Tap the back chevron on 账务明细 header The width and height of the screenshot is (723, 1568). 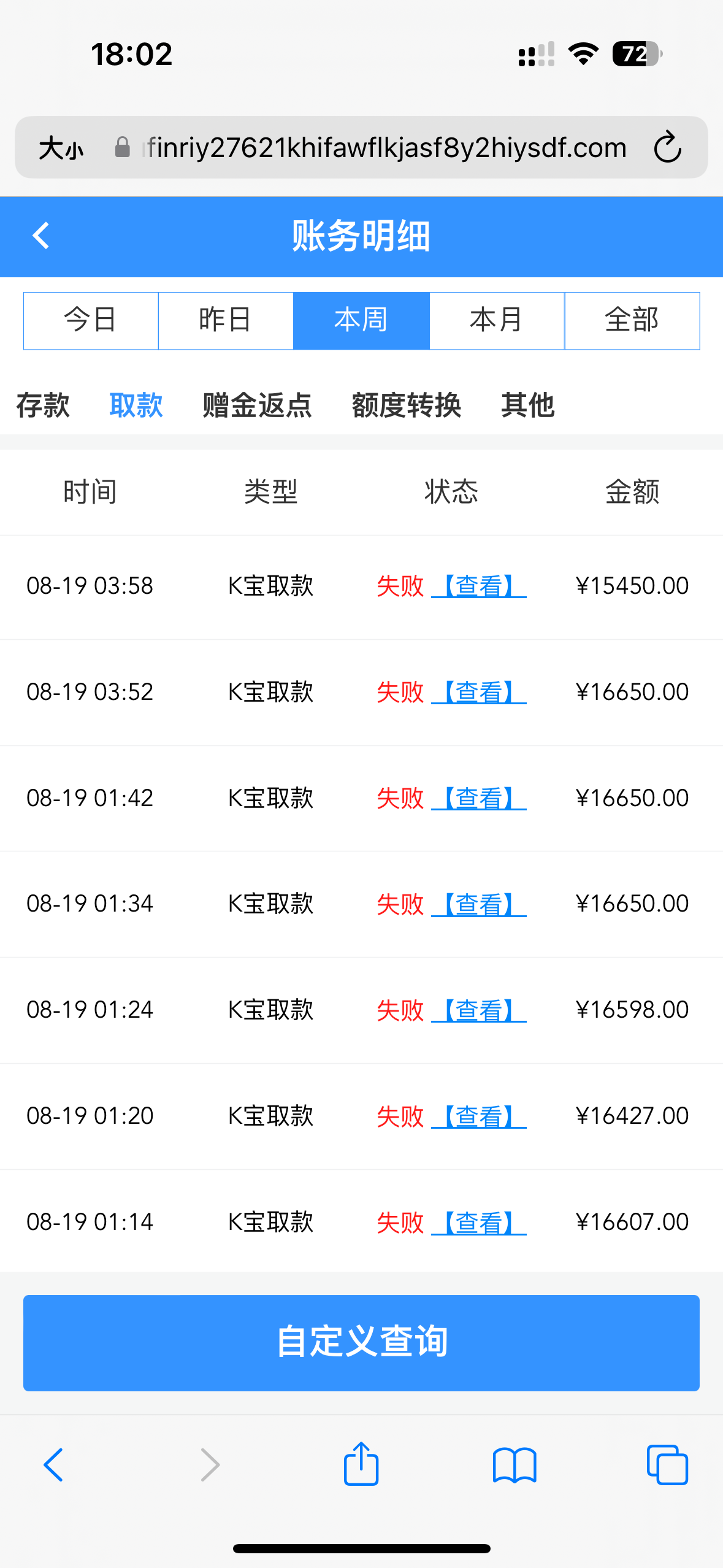[x=40, y=236]
